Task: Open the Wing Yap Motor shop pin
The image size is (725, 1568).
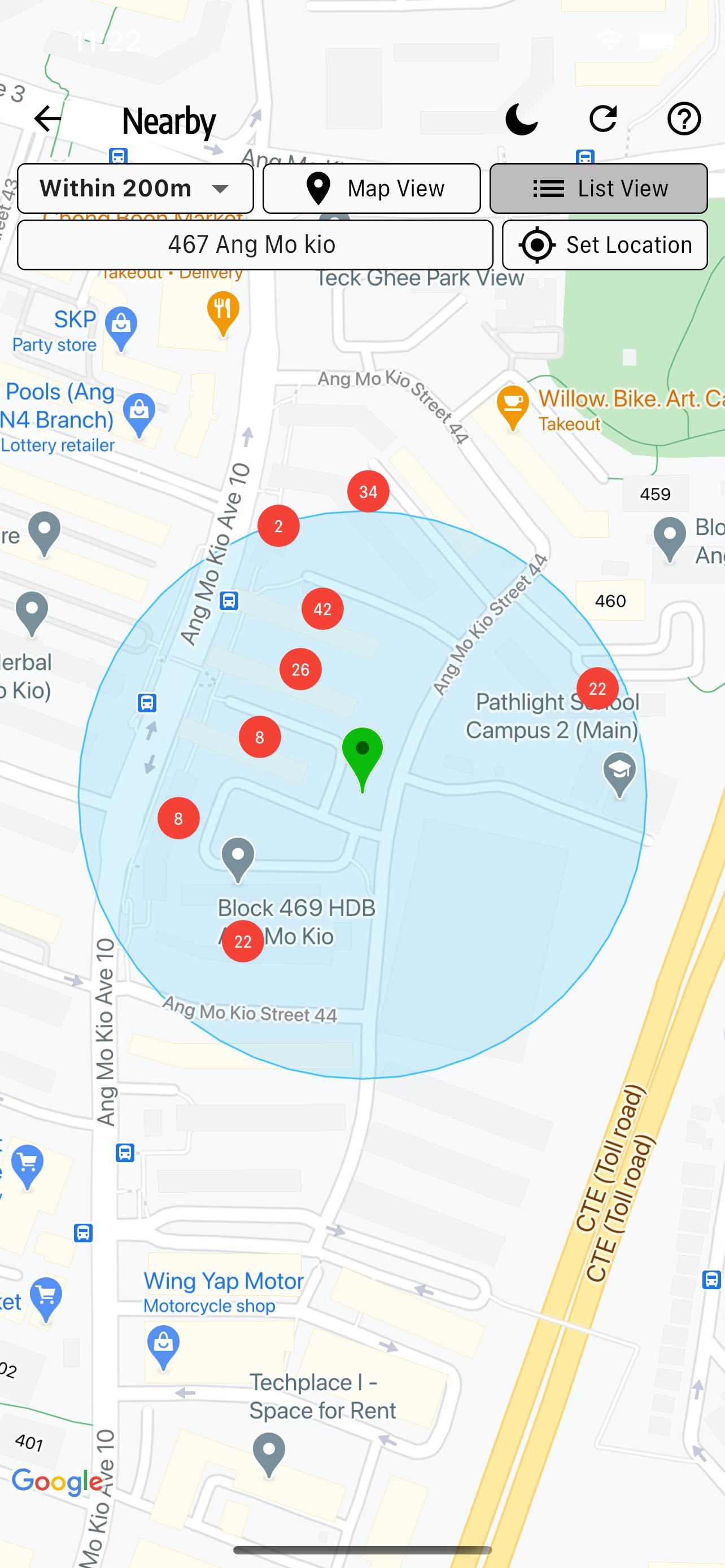Action: (x=163, y=1348)
